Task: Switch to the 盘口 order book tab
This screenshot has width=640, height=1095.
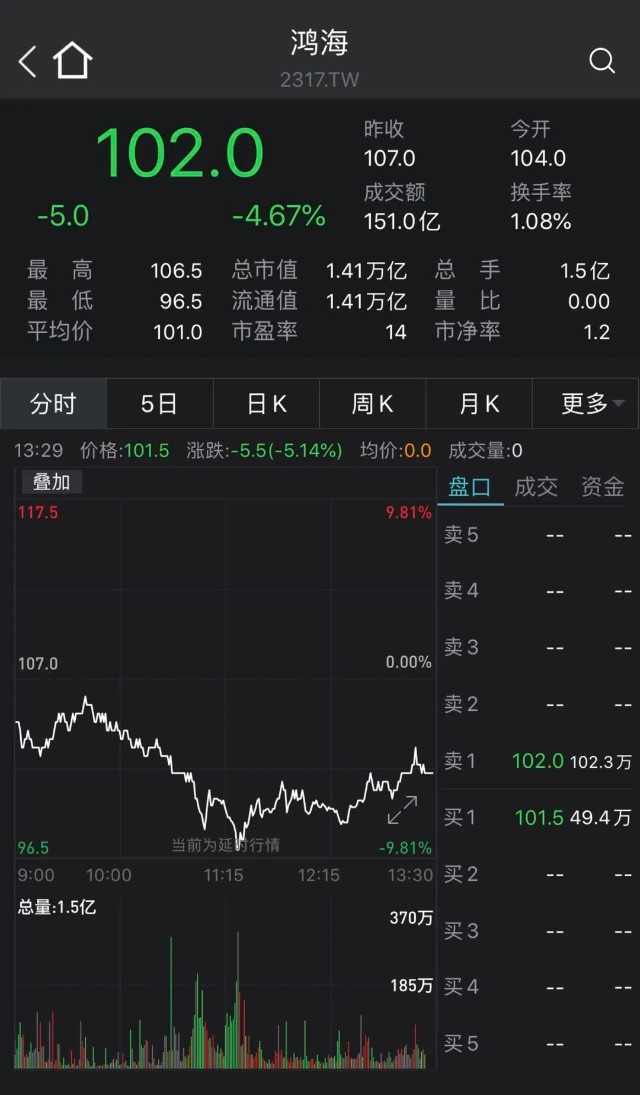Action: (469, 487)
